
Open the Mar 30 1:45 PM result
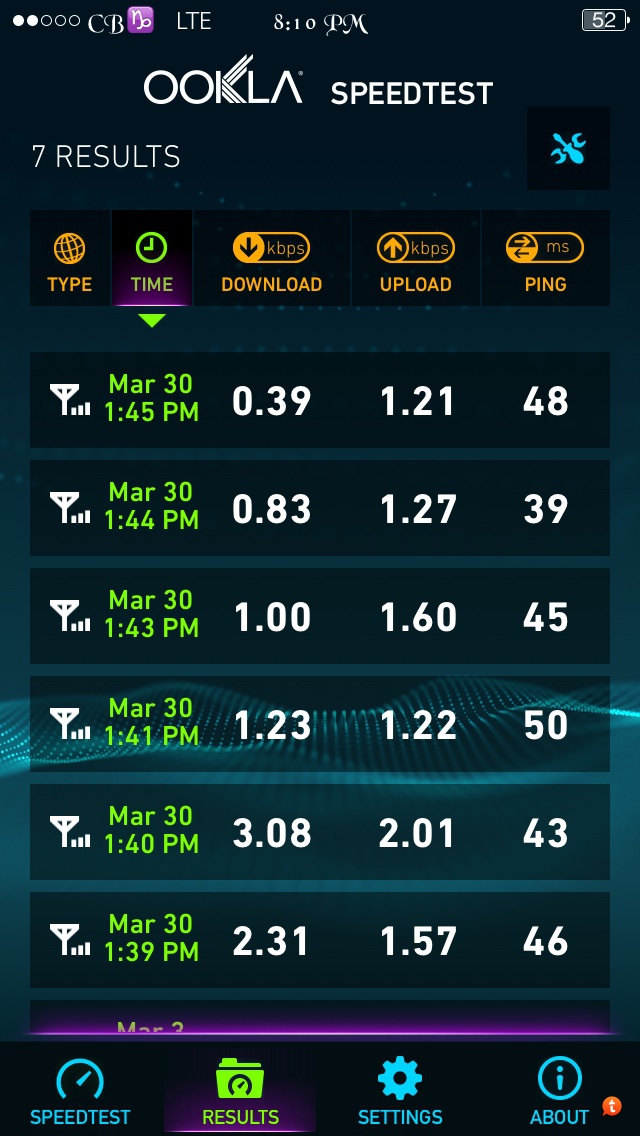(320, 400)
